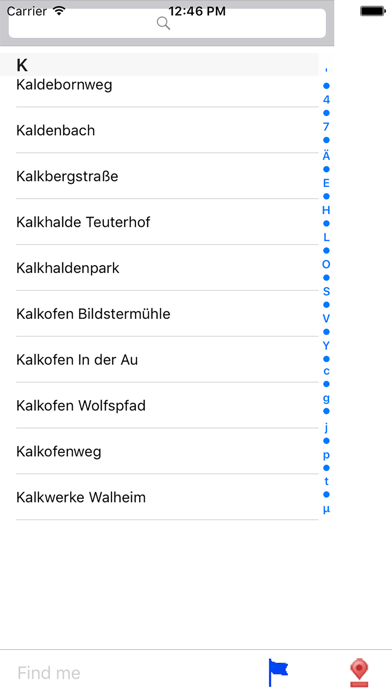This screenshot has height=696, width=392.
Task: Select Kalkofen In der Au
Action: [159, 360]
